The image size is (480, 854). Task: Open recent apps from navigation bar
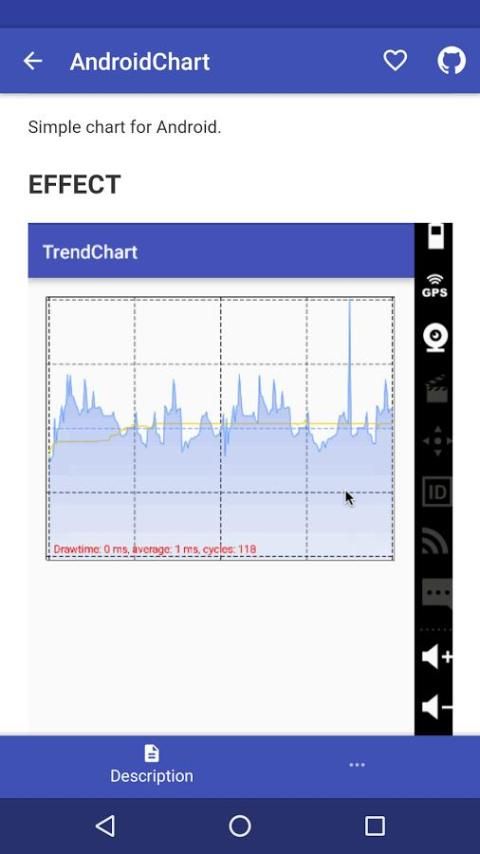(x=375, y=826)
